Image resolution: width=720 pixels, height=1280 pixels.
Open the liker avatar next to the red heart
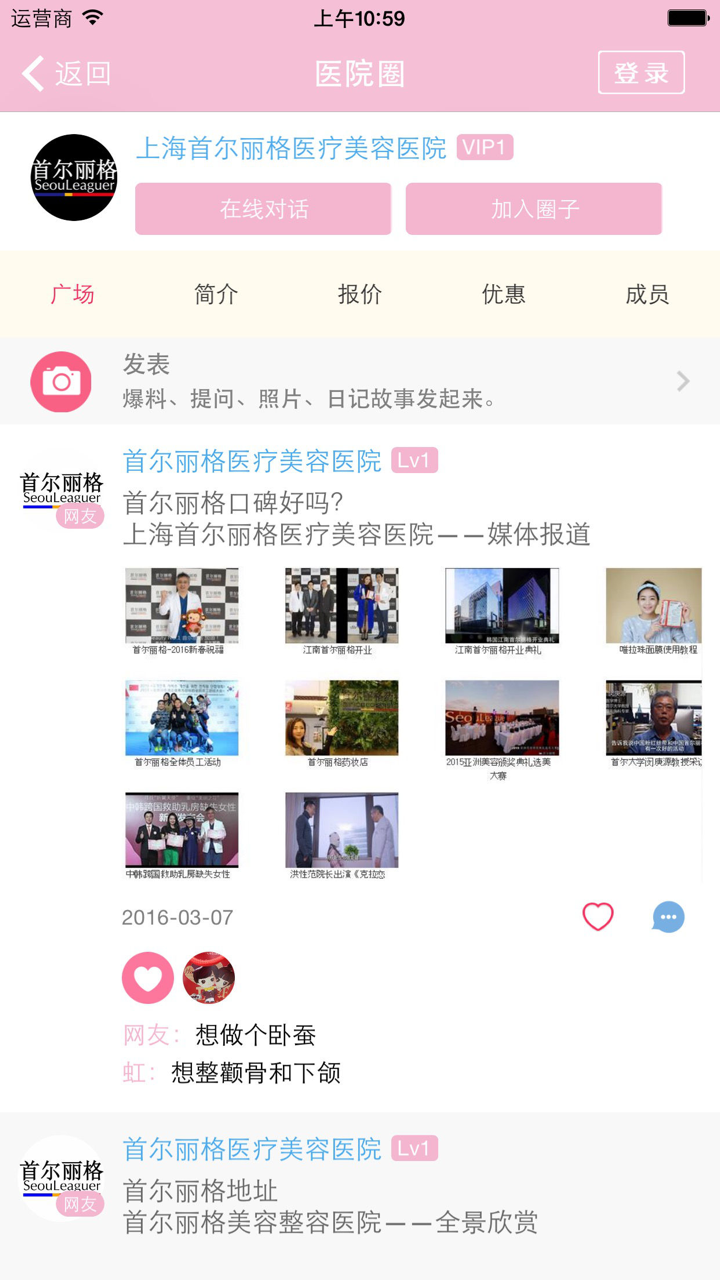pos(207,977)
